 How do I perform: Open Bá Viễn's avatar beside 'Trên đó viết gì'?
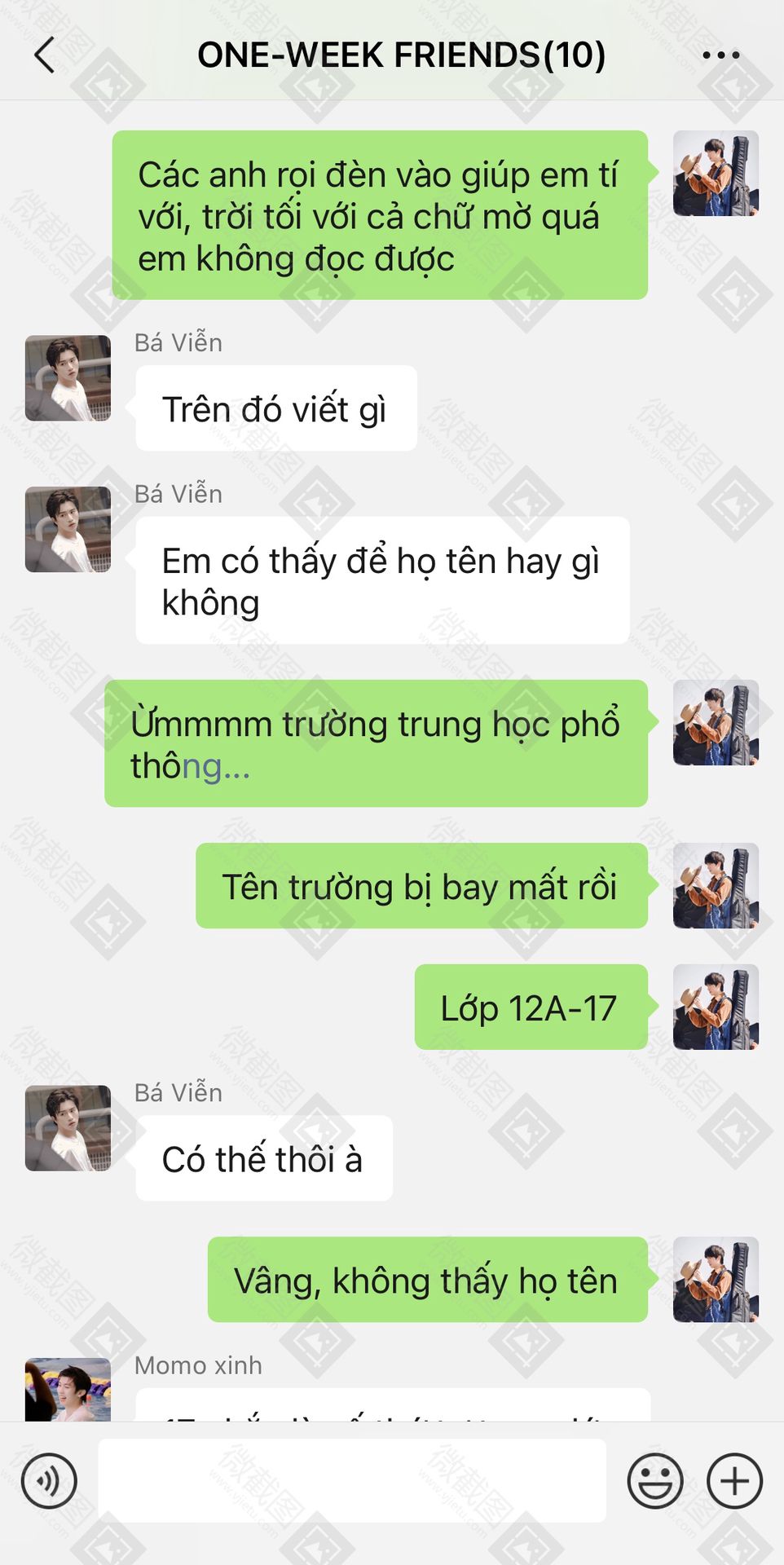(x=68, y=378)
